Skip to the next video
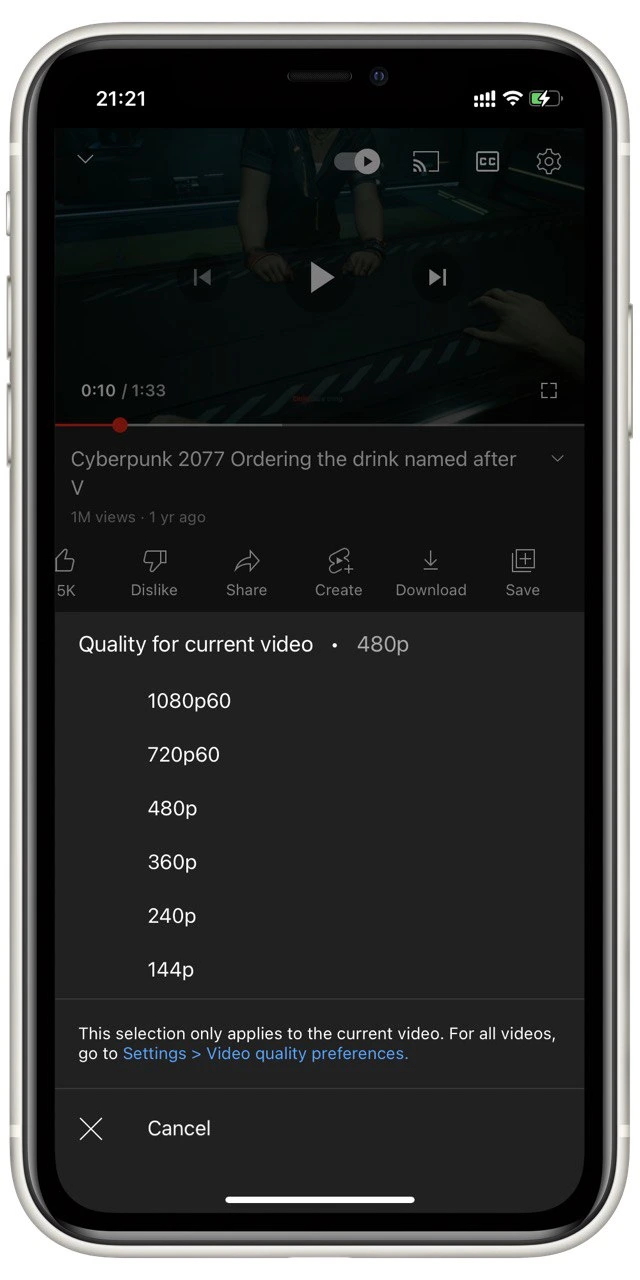The image size is (640, 1280). (x=437, y=277)
